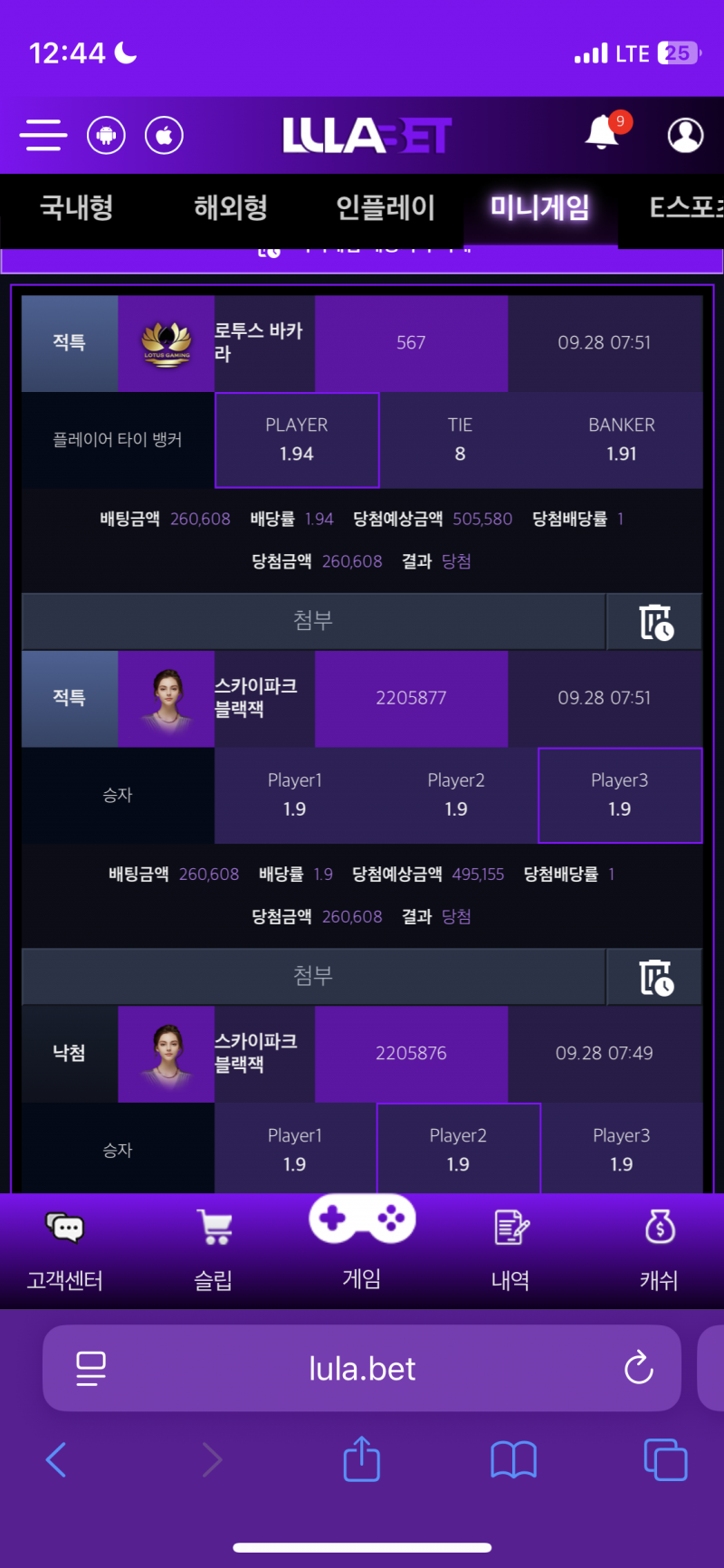The image size is (724, 1568).
Task: Open the 내역 history section
Action: pyautogui.click(x=510, y=1251)
